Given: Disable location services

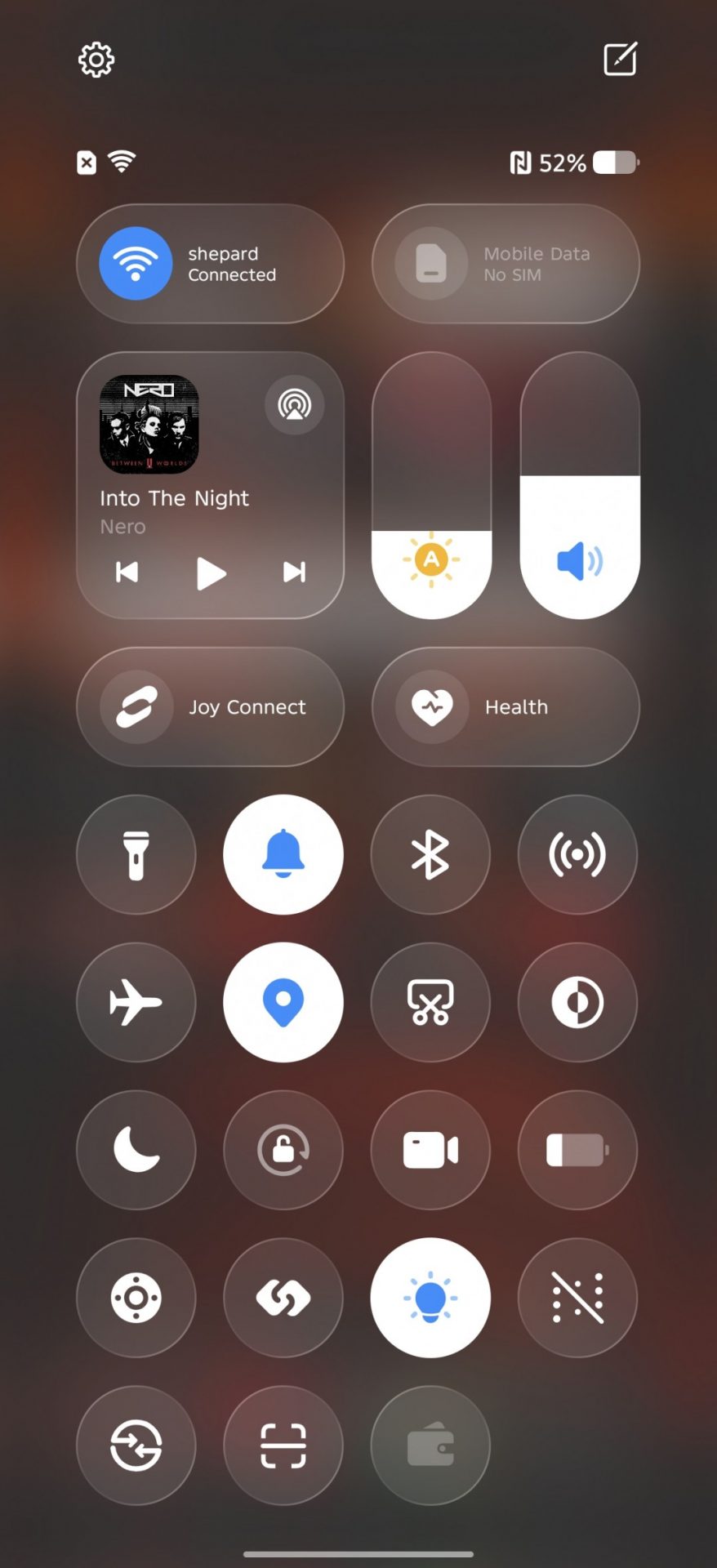Looking at the screenshot, I should (x=283, y=1002).
